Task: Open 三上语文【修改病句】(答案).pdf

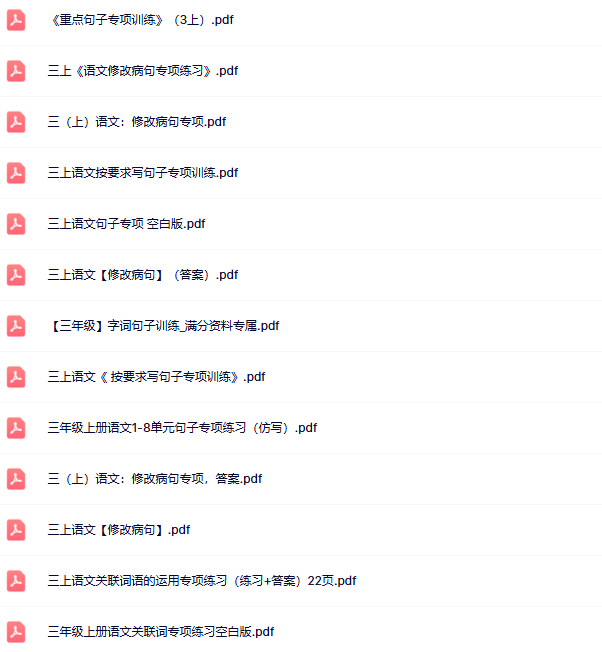Action: click(x=143, y=275)
